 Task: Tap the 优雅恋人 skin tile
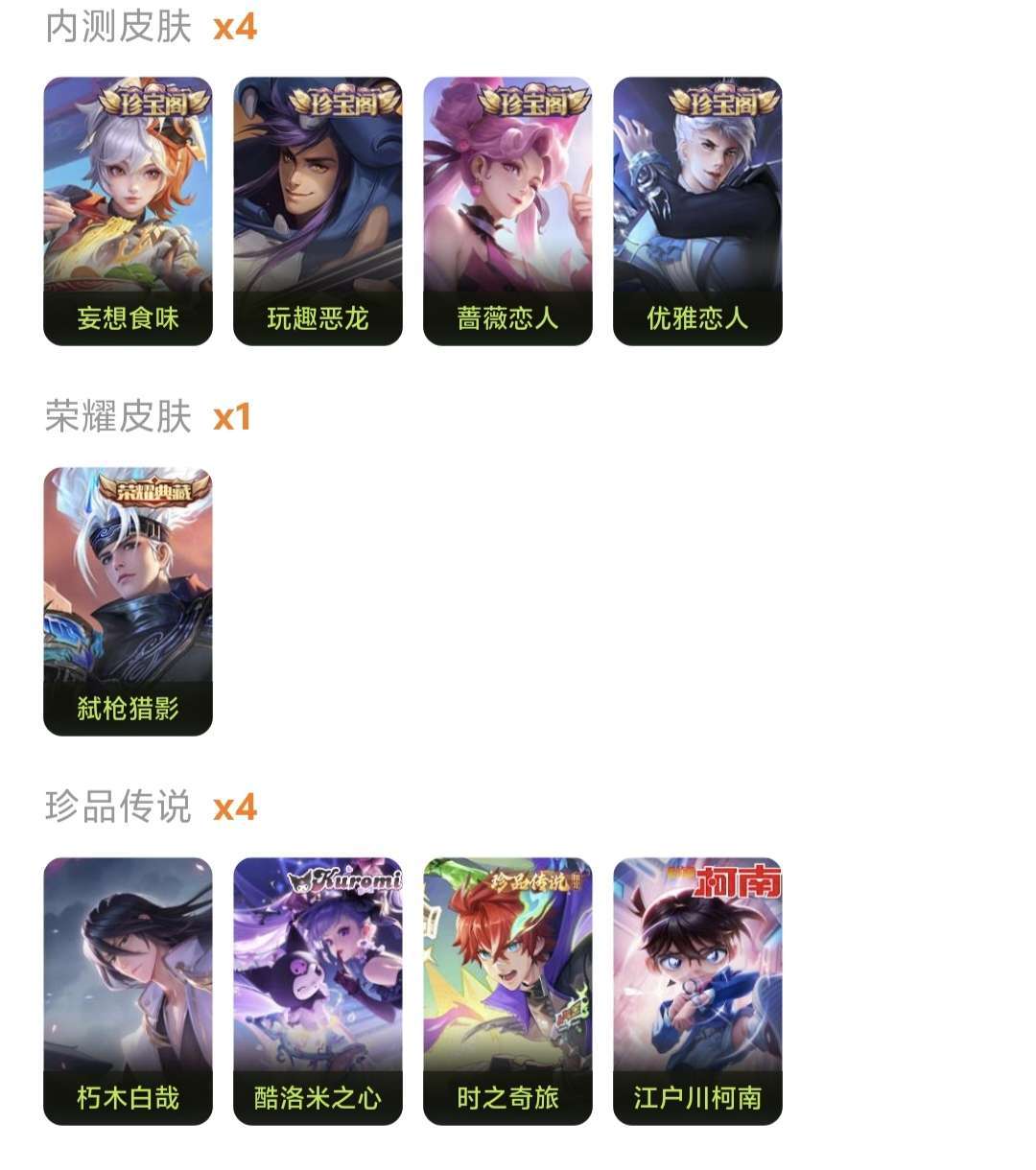(697, 211)
